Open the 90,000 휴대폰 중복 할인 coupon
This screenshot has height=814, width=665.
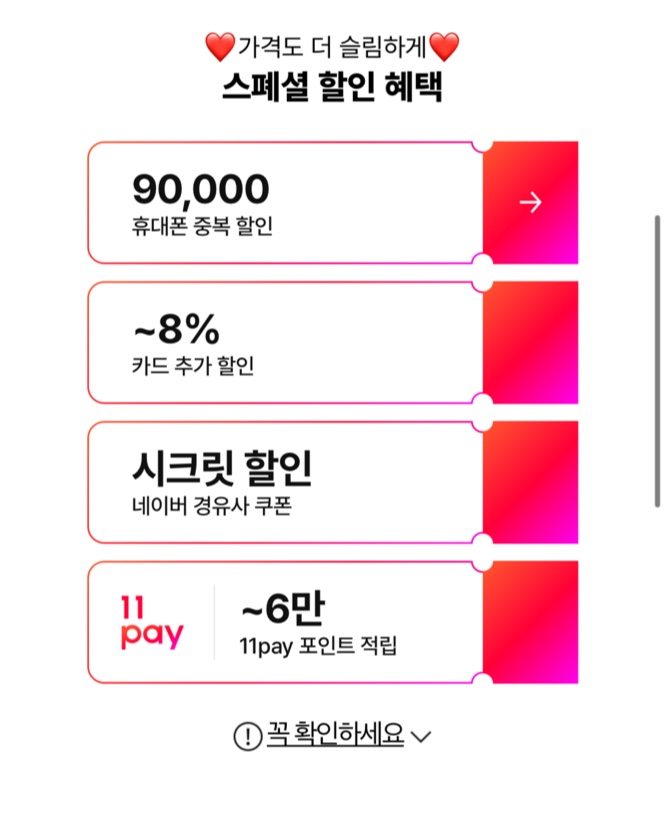(530, 203)
